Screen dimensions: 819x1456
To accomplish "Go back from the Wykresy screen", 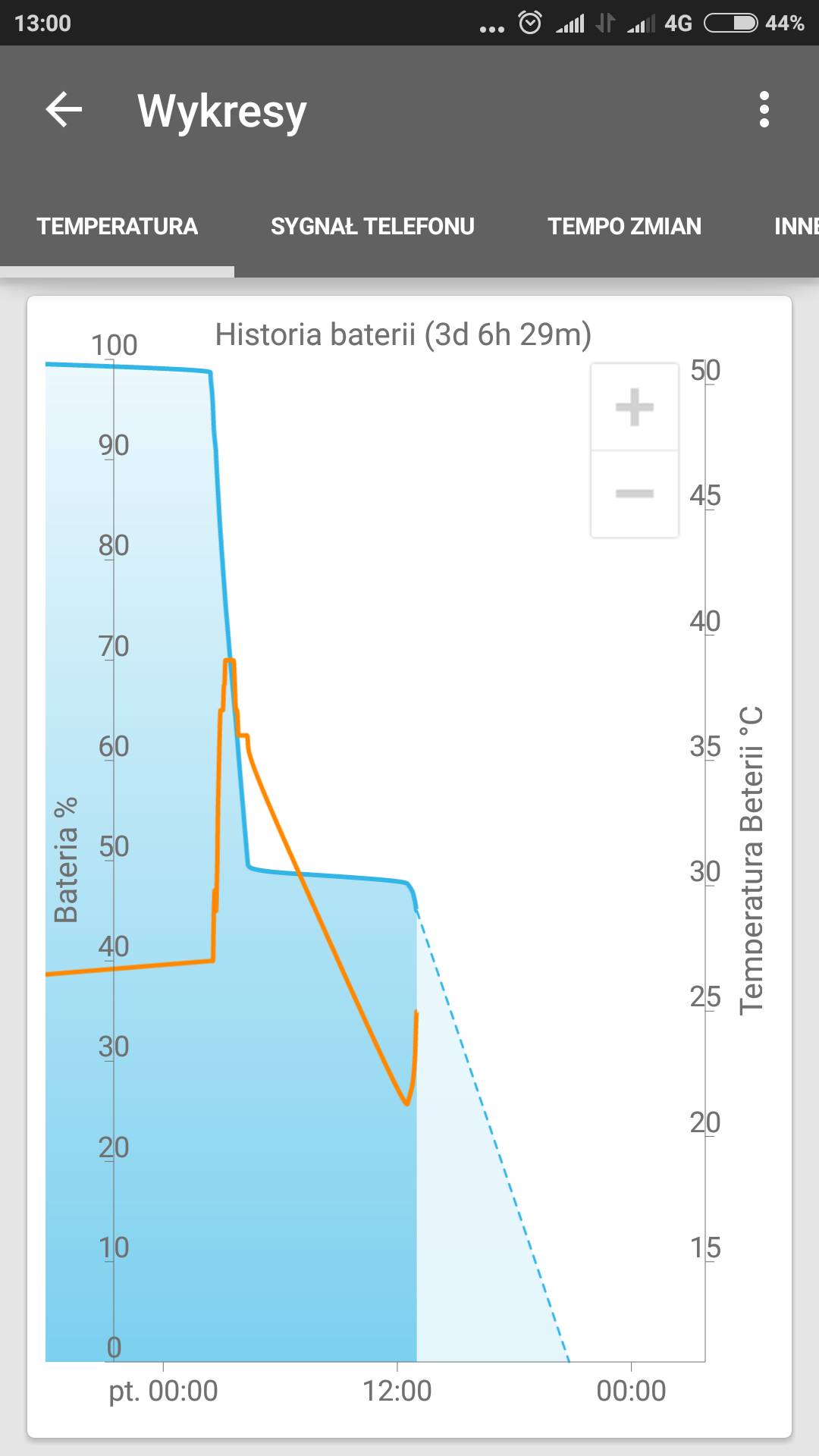I will [x=64, y=110].
